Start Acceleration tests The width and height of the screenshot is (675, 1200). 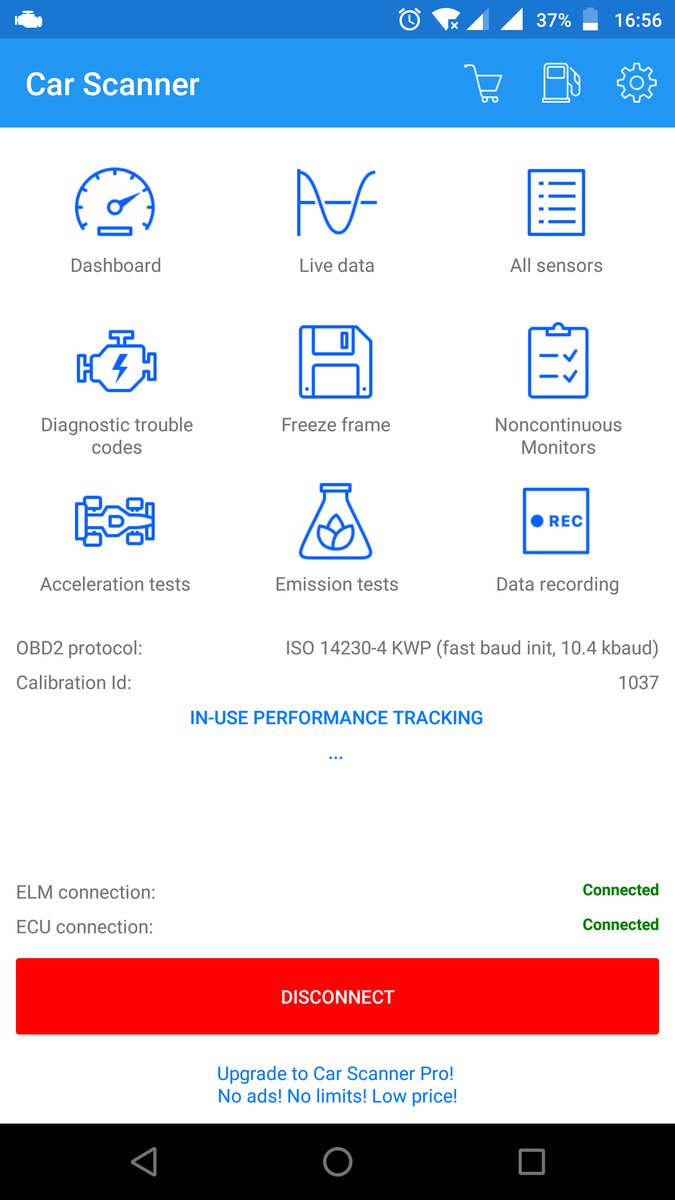click(x=115, y=540)
